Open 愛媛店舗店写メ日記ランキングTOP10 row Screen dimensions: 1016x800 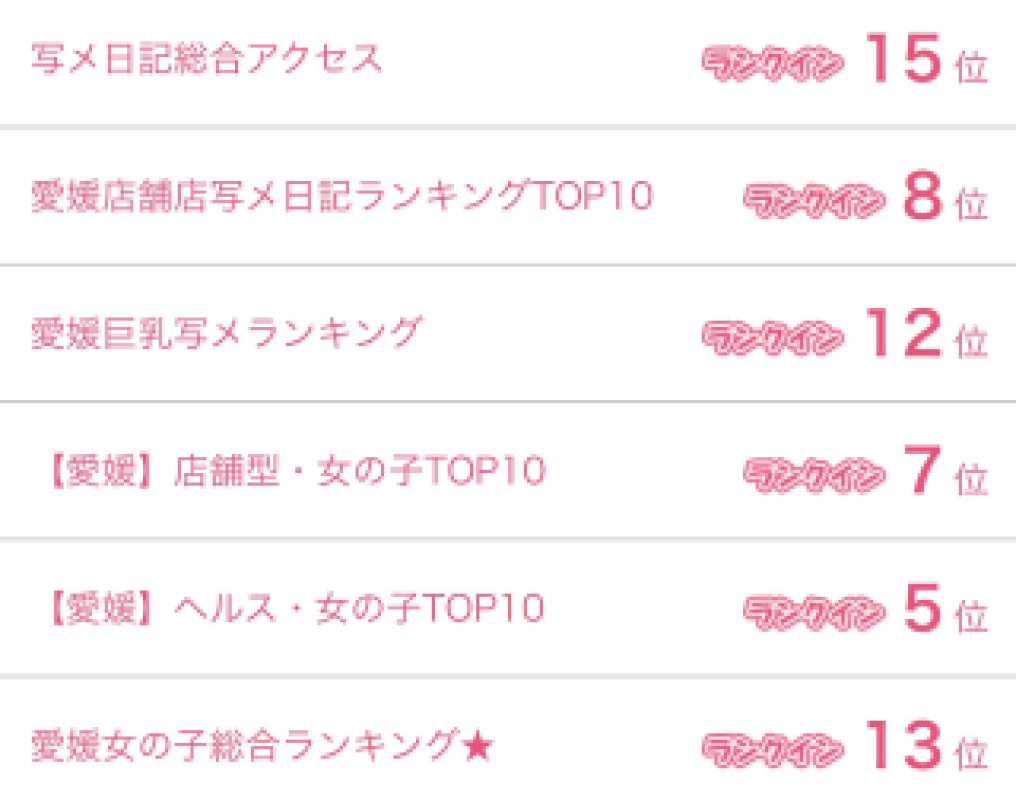(342, 197)
